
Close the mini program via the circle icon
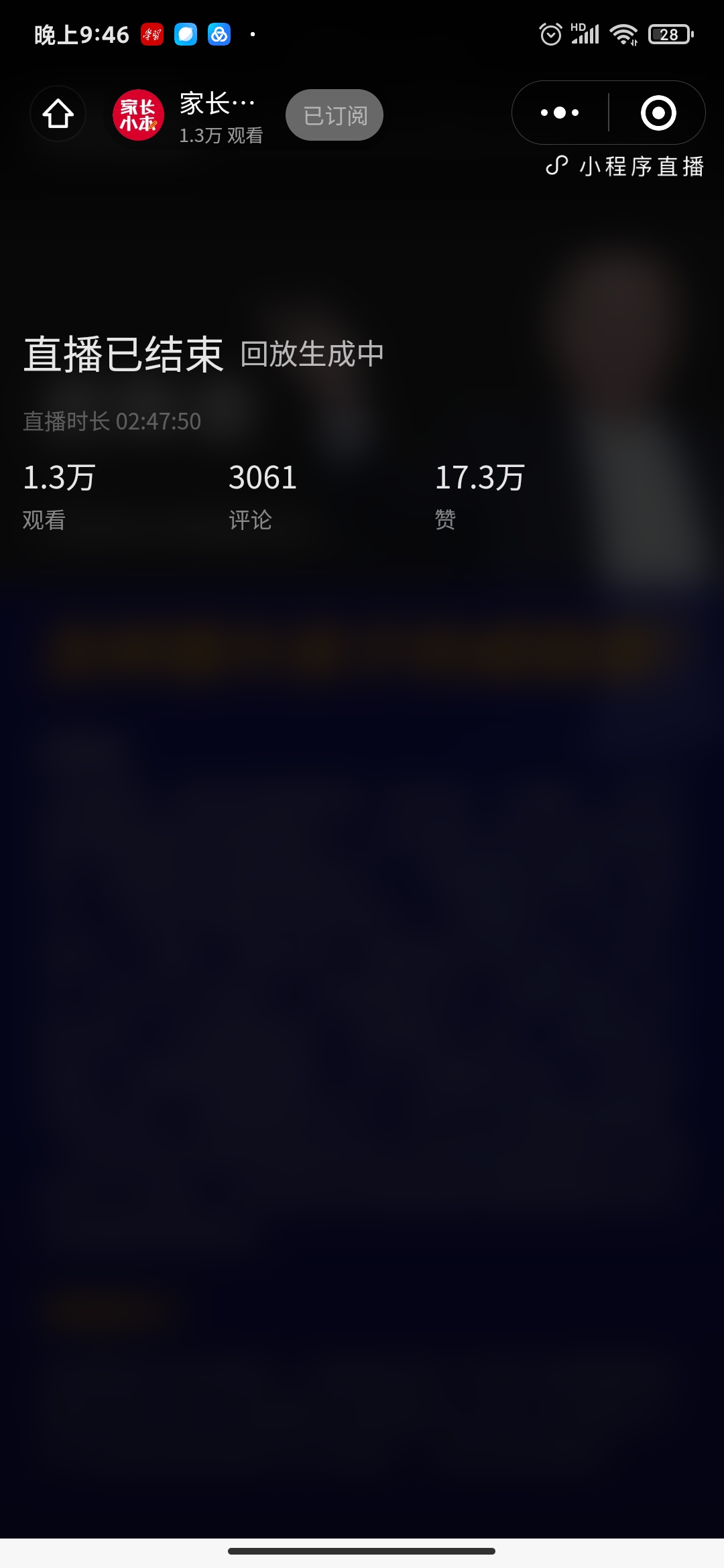658,113
